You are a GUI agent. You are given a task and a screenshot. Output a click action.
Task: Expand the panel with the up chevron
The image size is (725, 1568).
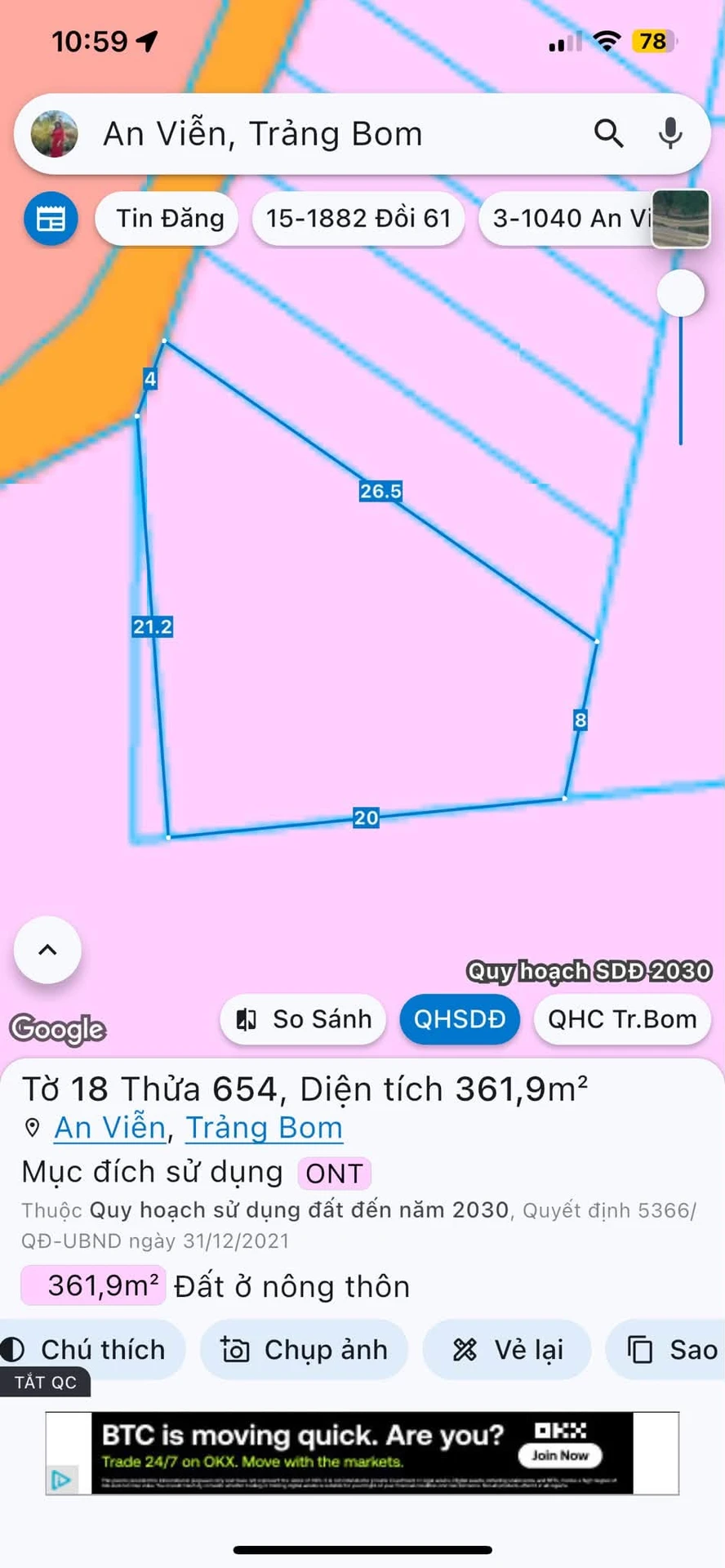48,950
